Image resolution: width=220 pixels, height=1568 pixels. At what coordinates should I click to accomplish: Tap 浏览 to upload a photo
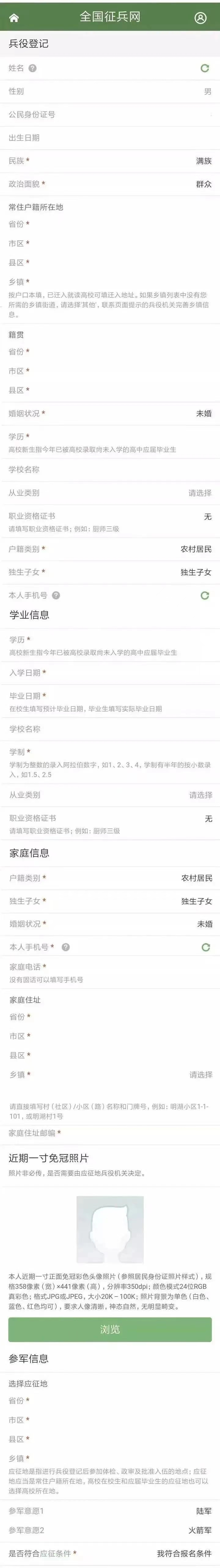pos(110,1329)
